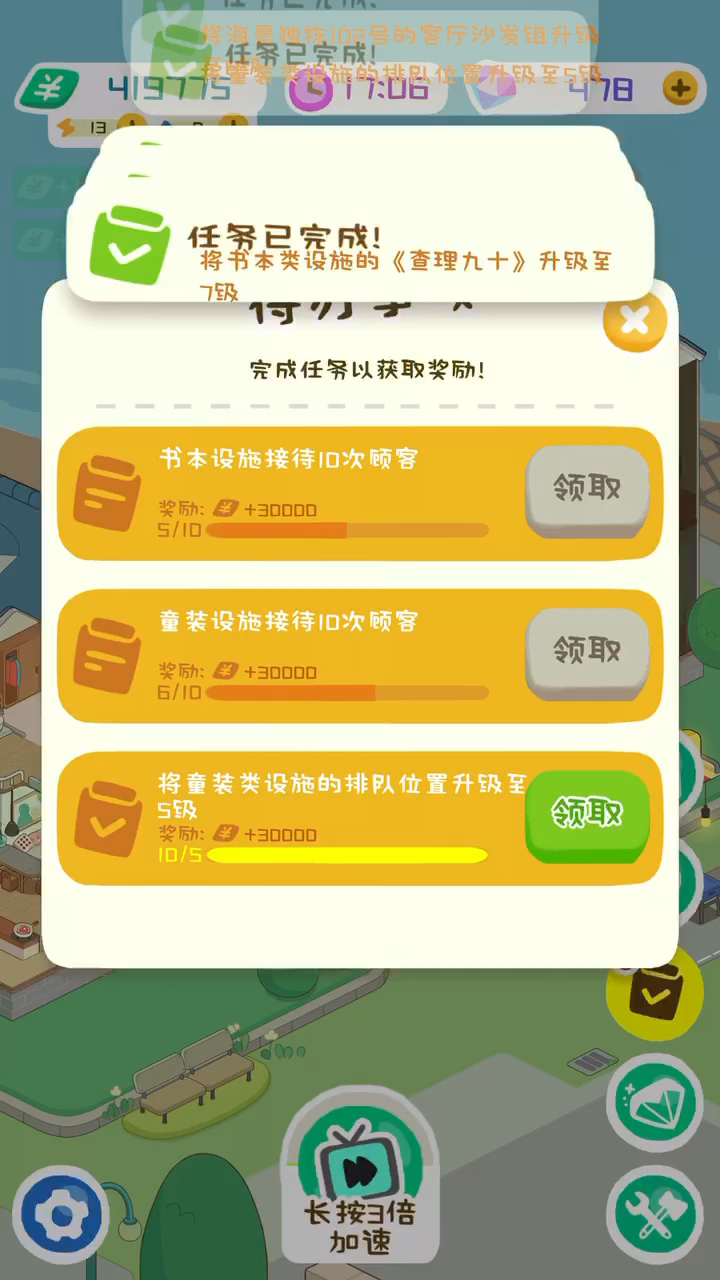Viewport: 720px width, 1280px height.
Task: Claim reward for 童装设施接待10次顾客
Action: (588, 653)
